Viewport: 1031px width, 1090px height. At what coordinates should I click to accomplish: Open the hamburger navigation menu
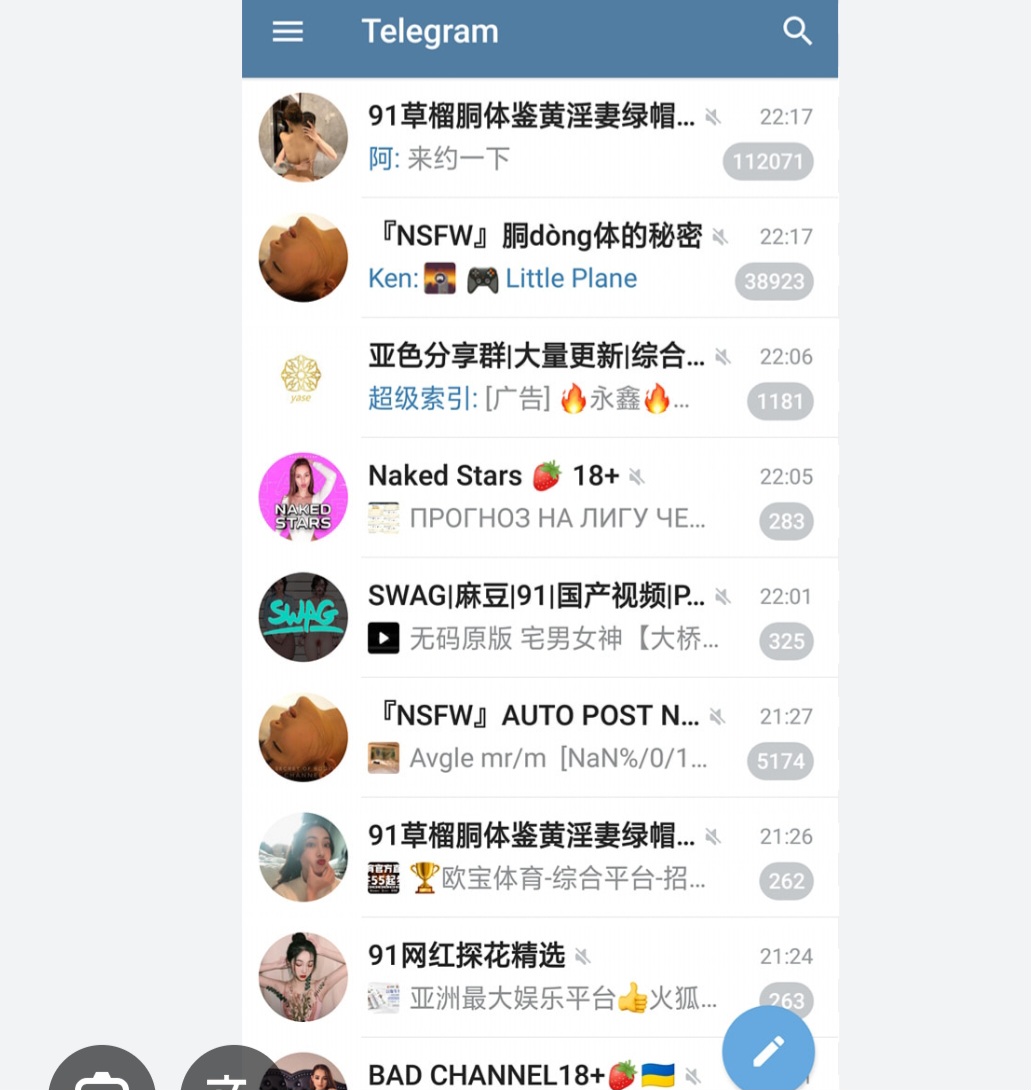click(287, 32)
